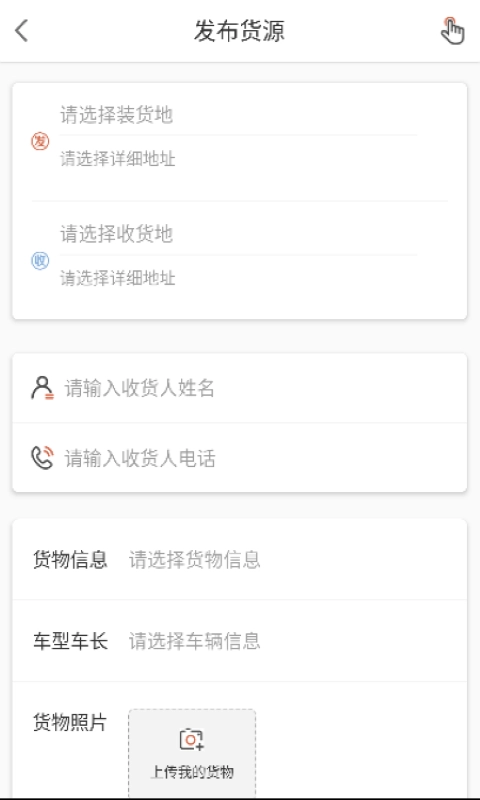This screenshot has width=480, height=800.
Task: Choose detailed address under receiving place
Action: [x=238, y=278]
